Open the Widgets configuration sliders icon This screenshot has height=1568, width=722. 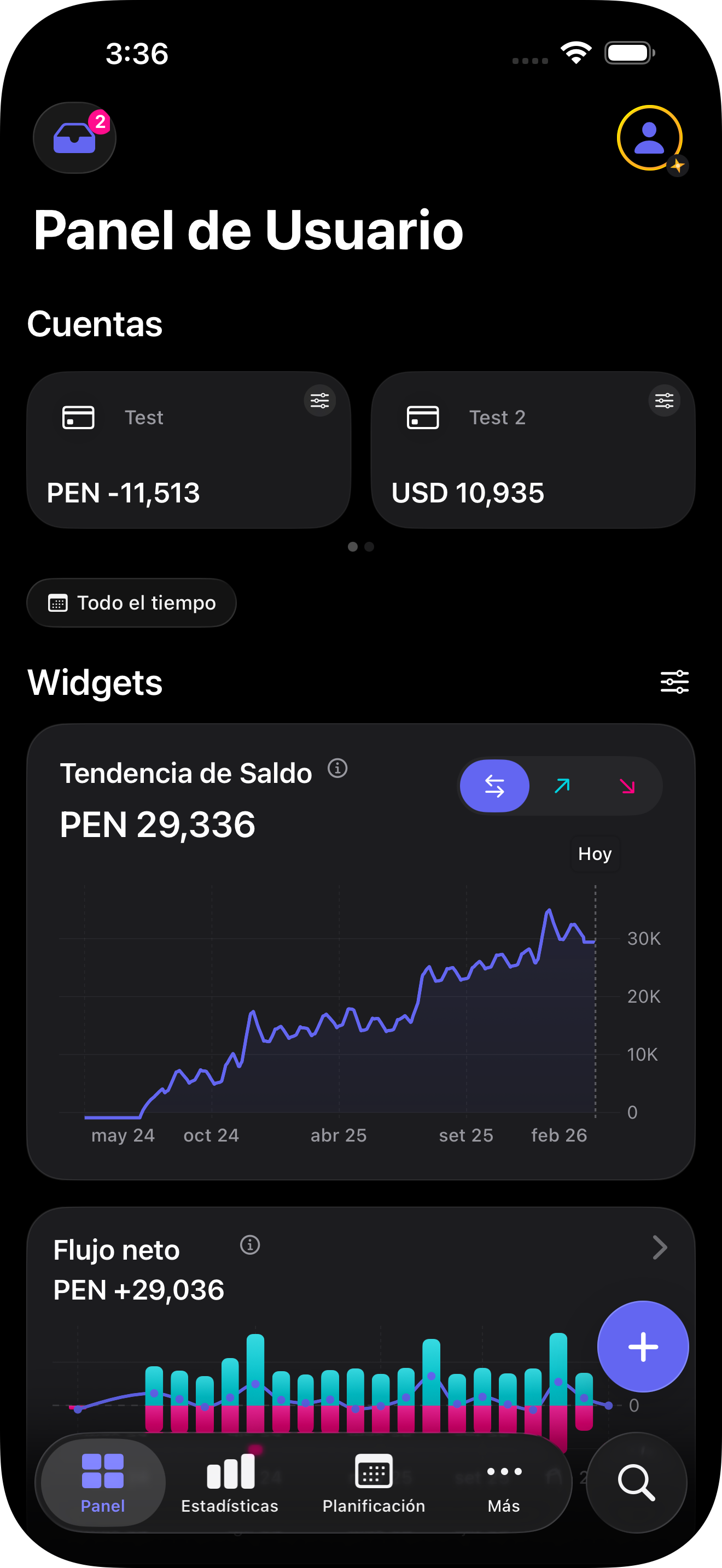(x=674, y=682)
